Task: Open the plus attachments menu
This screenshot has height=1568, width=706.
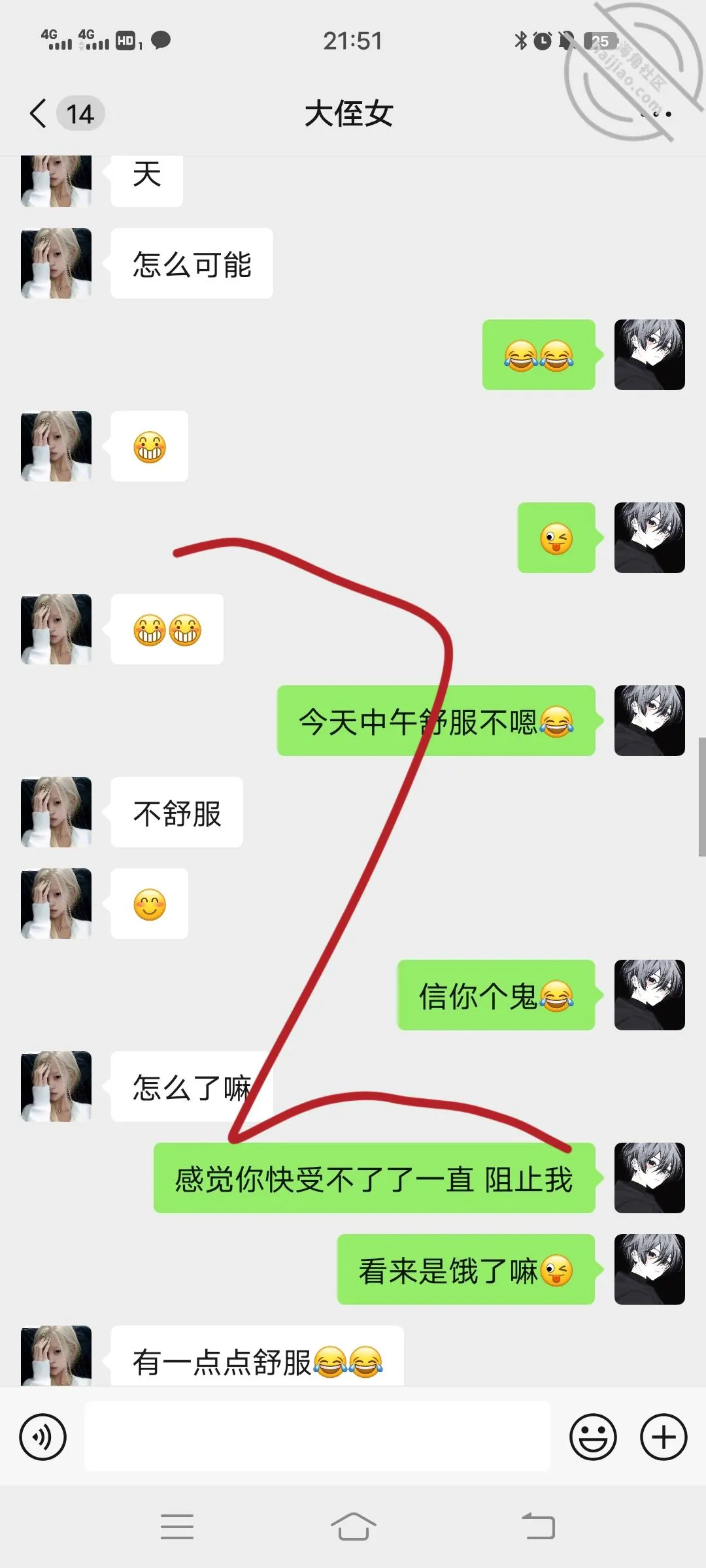Action: [664, 1437]
